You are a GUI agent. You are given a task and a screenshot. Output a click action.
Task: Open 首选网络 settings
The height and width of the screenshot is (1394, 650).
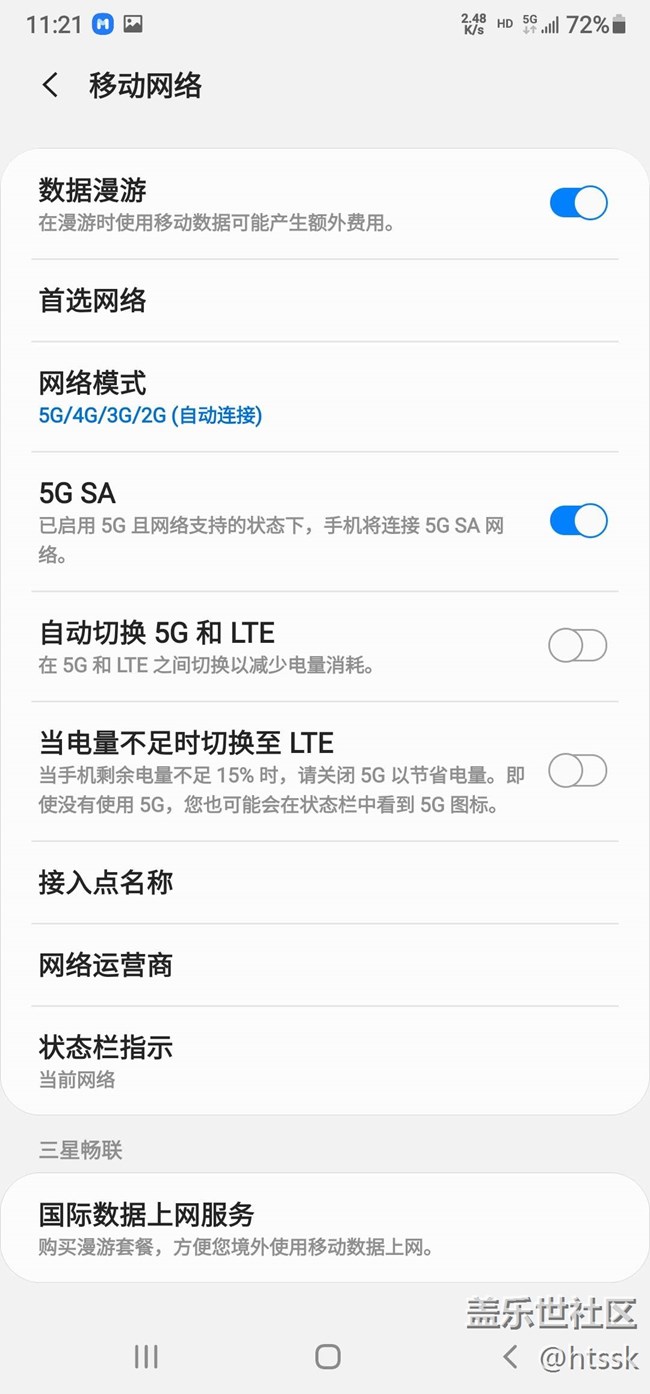tap(325, 300)
